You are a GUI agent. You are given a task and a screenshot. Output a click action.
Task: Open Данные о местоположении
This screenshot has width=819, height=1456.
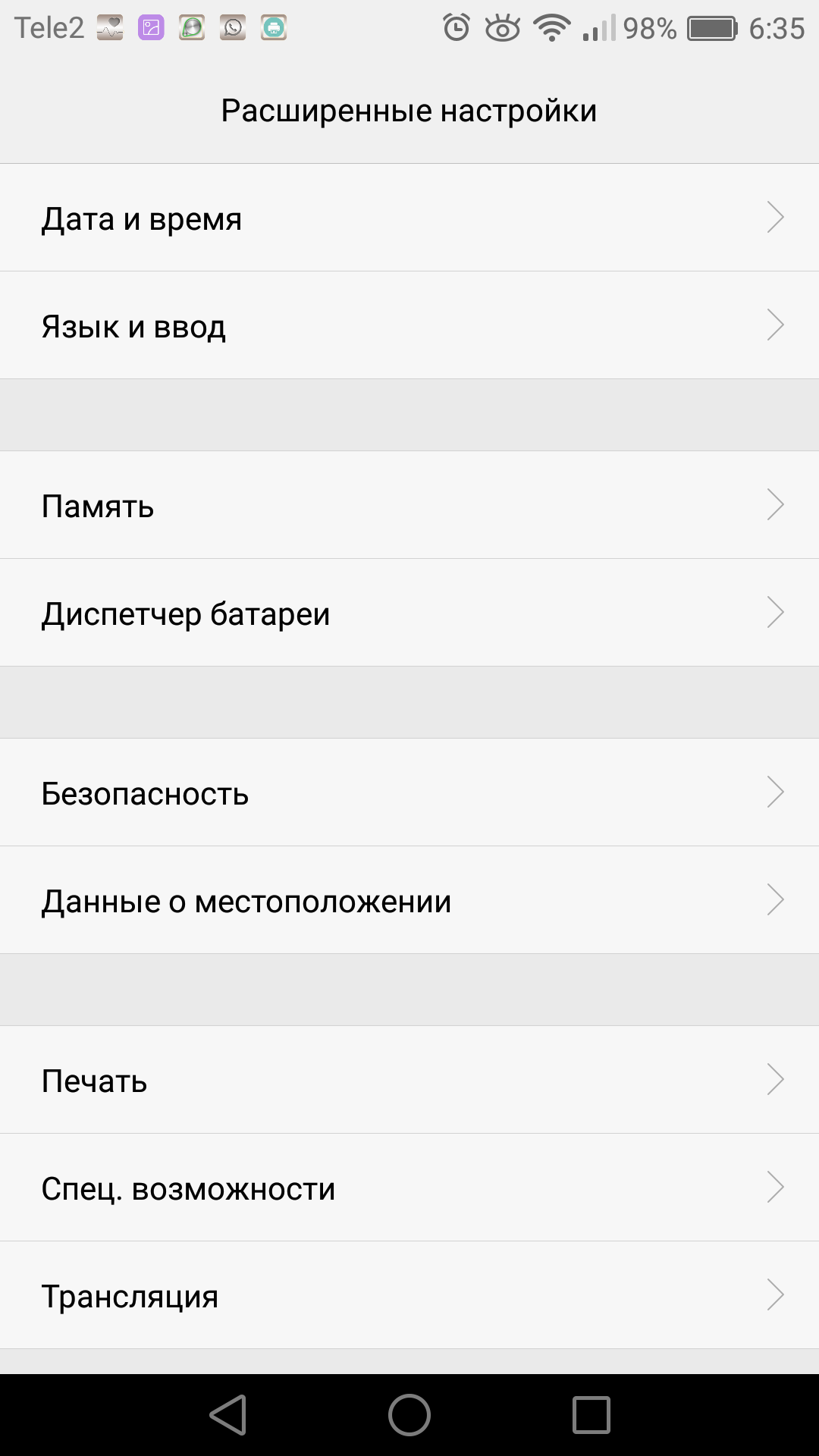click(x=409, y=900)
